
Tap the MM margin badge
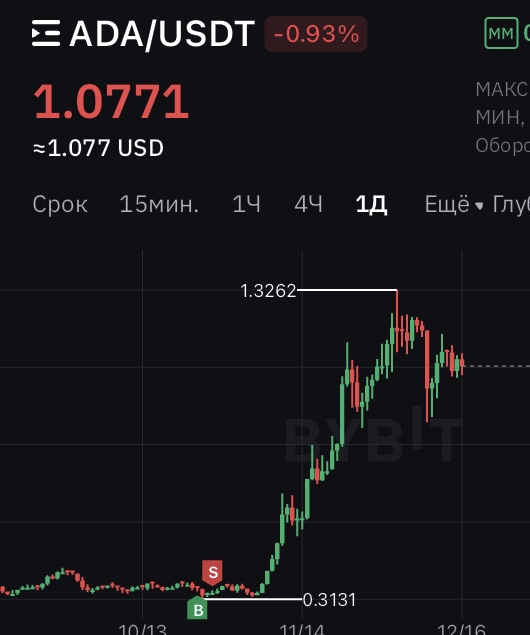[x=501, y=33]
